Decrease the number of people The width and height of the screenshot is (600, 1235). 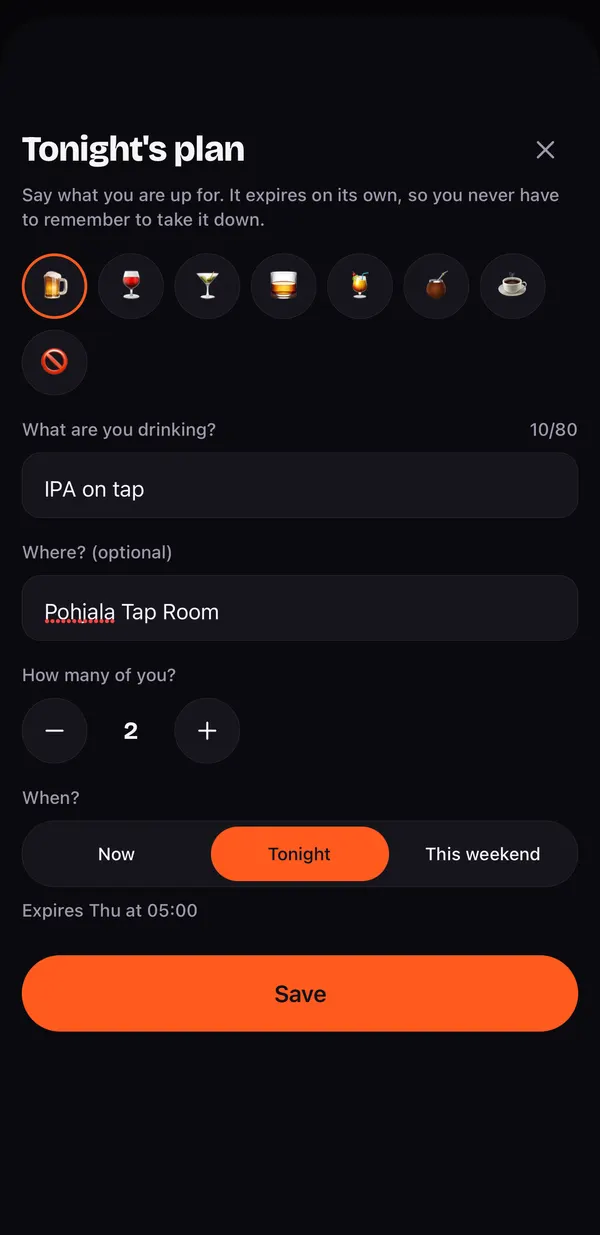(55, 731)
